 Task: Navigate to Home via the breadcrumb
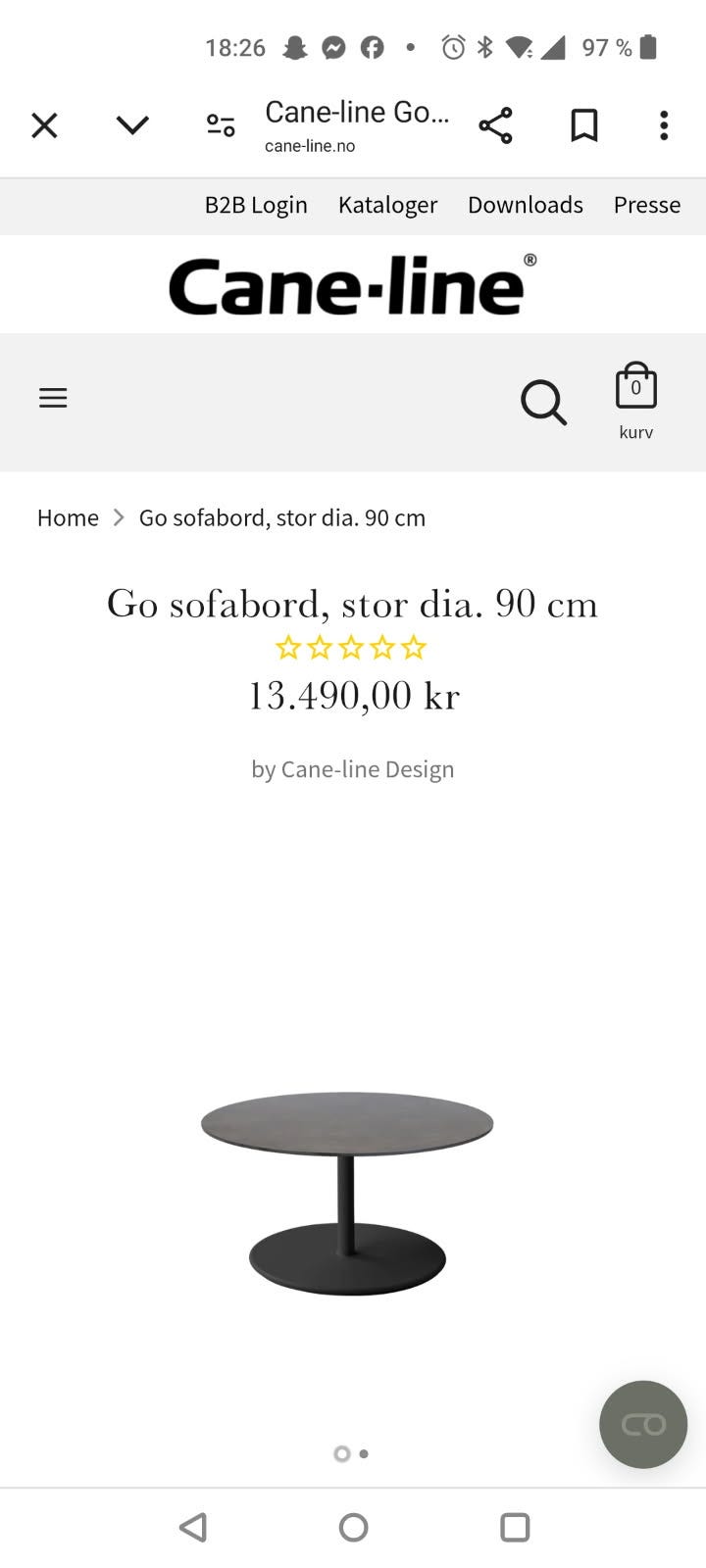pyautogui.click(x=67, y=516)
